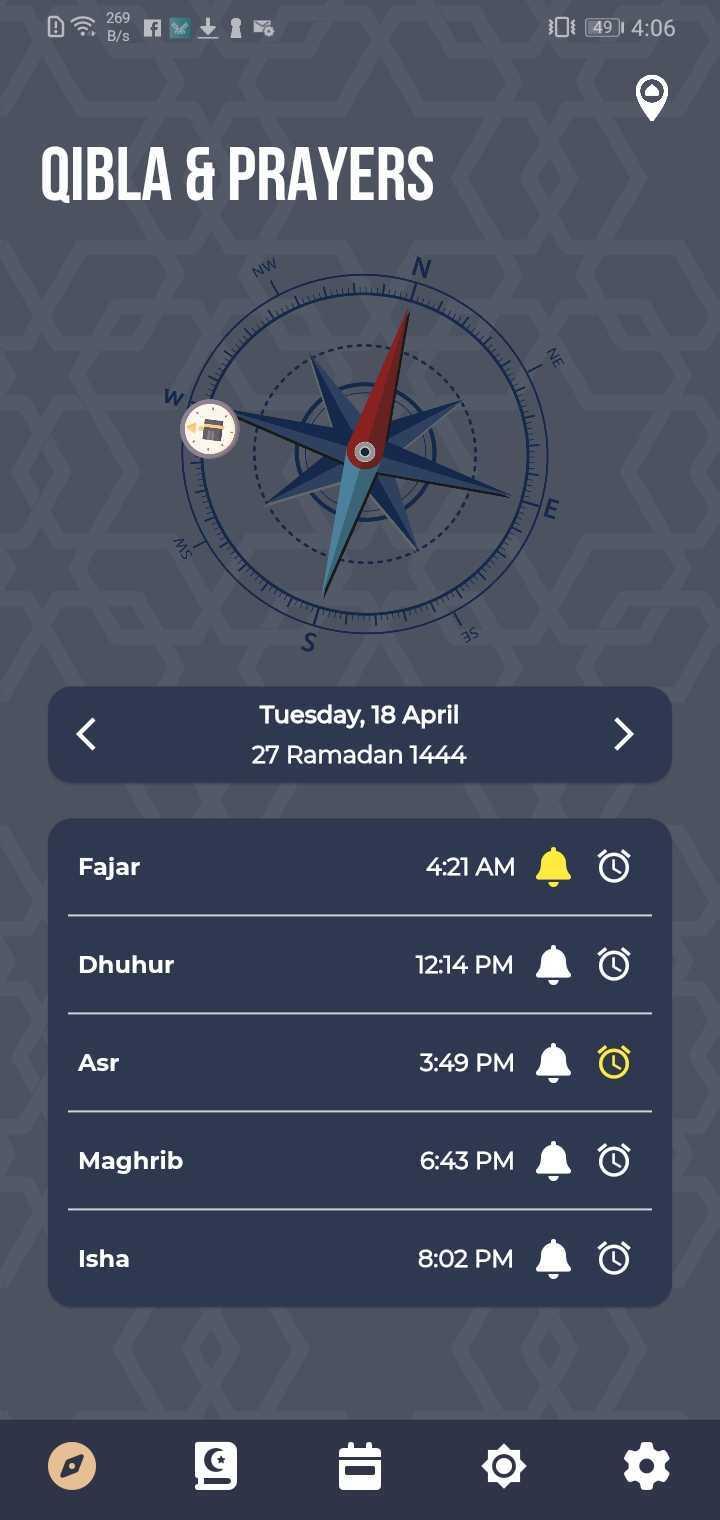Open the settings gear icon

click(x=646, y=1466)
